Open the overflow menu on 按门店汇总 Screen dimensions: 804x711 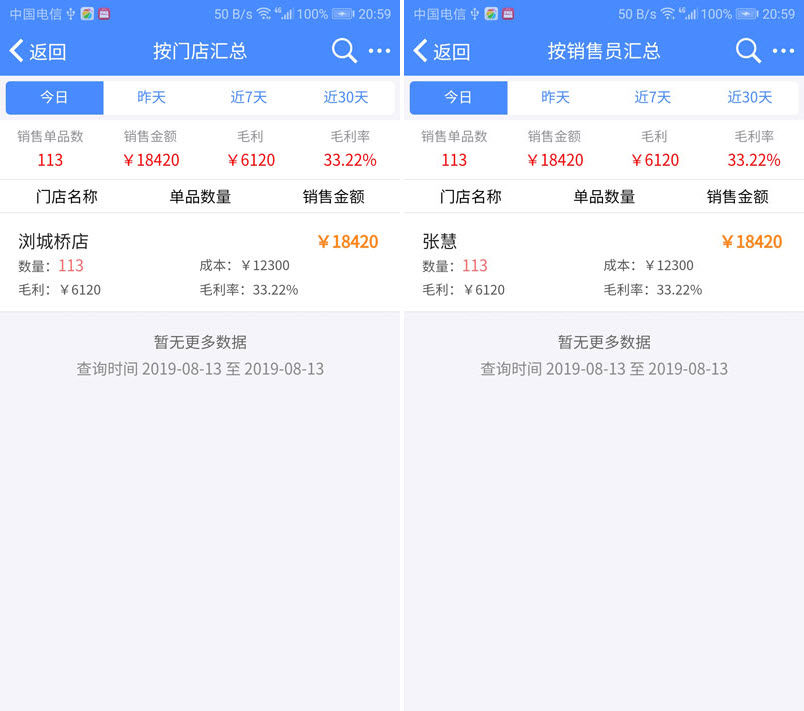pos(380,51)
